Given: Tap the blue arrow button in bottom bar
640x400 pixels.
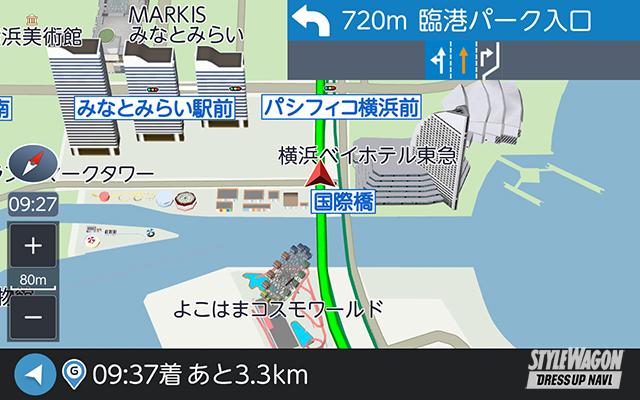Looking at the screenshot, I should click(x=33, y=376).
